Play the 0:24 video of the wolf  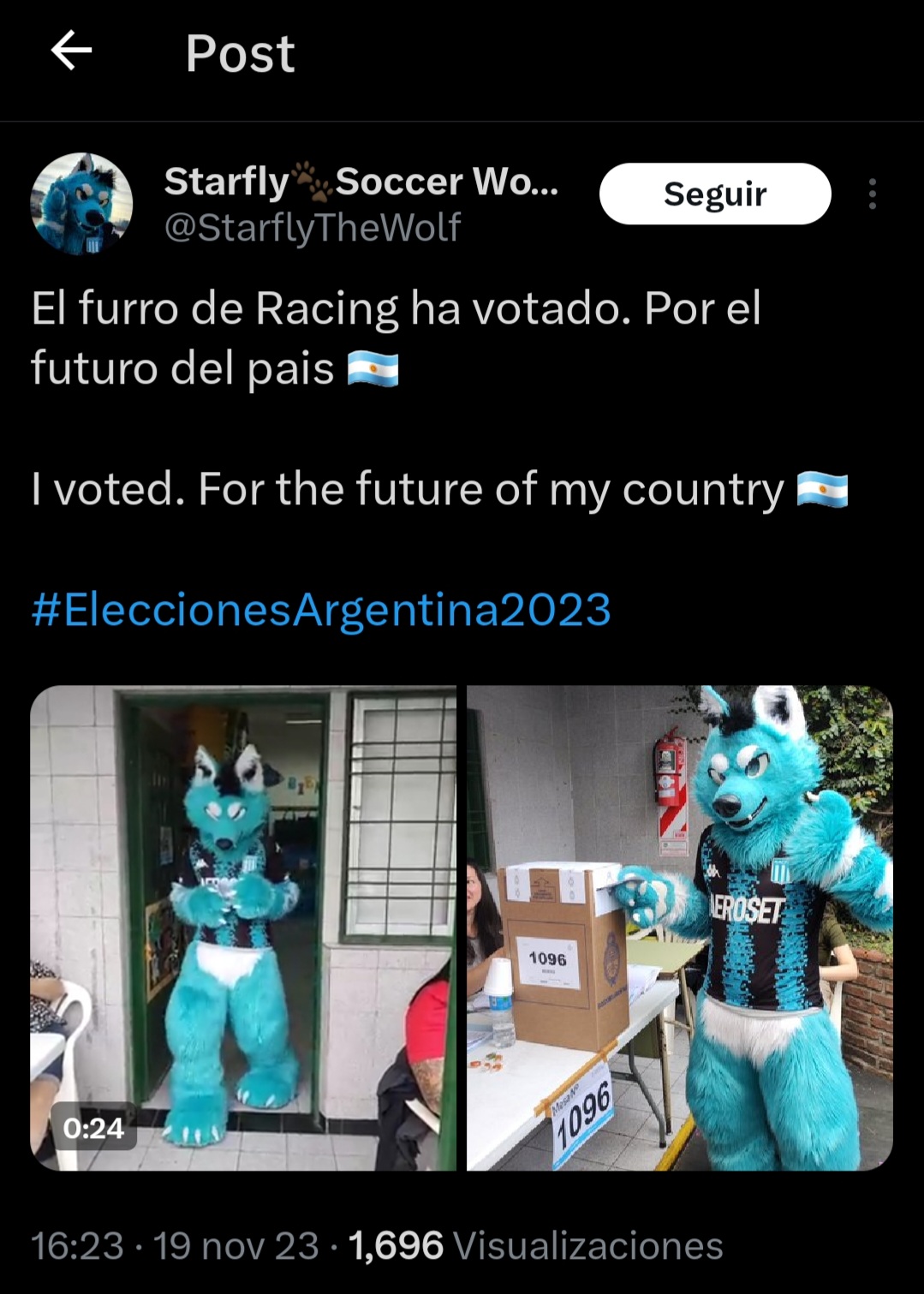[243, 927]
